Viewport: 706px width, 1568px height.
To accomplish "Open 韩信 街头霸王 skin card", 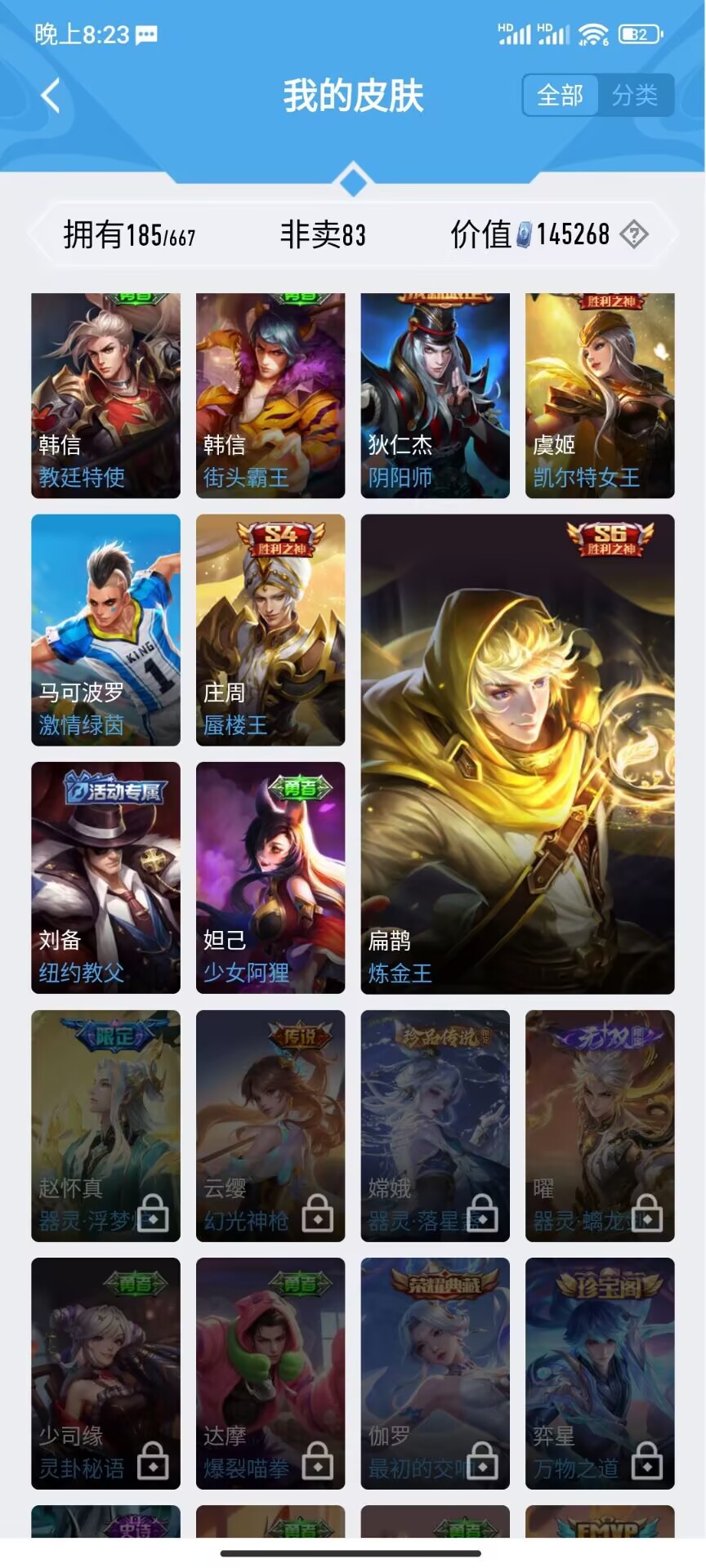I will [x=270, y=395].
